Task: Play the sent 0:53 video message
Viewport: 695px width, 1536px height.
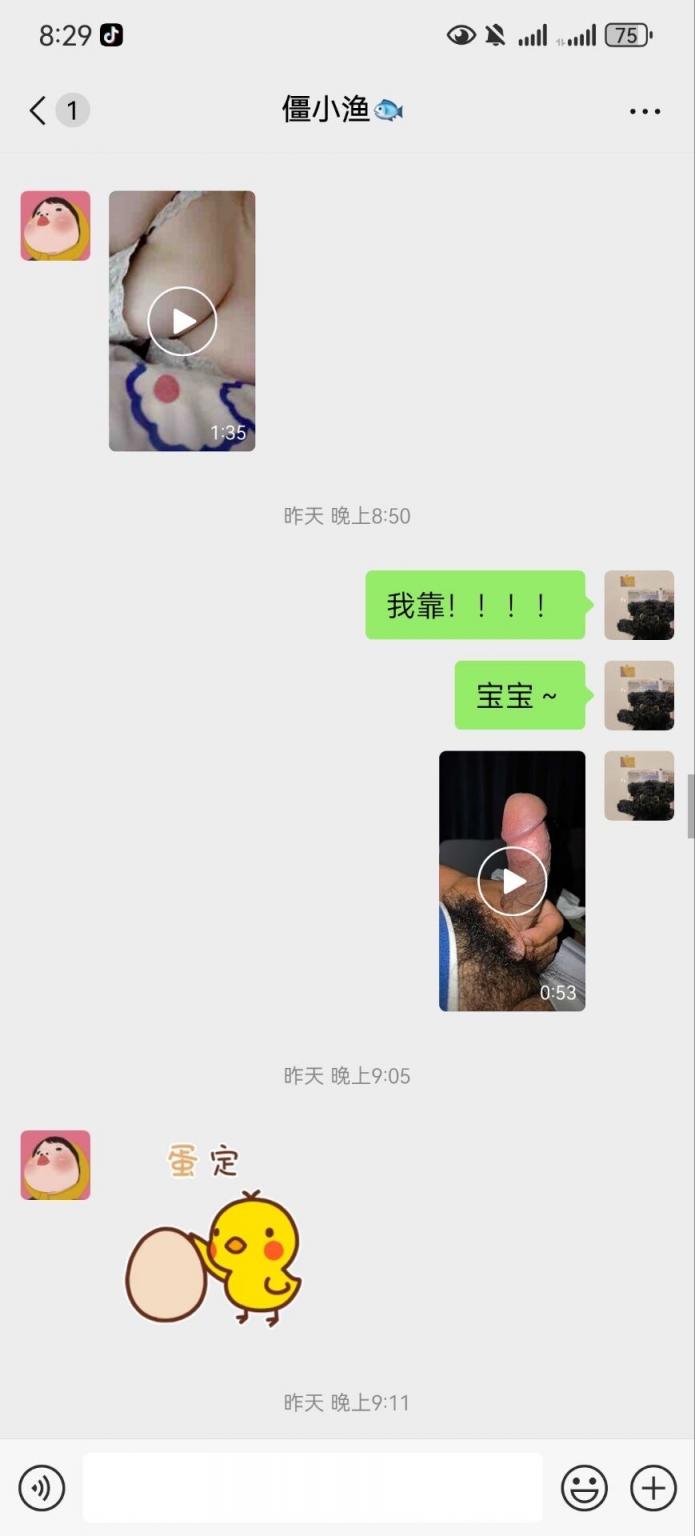Action: tap(512, 881)
